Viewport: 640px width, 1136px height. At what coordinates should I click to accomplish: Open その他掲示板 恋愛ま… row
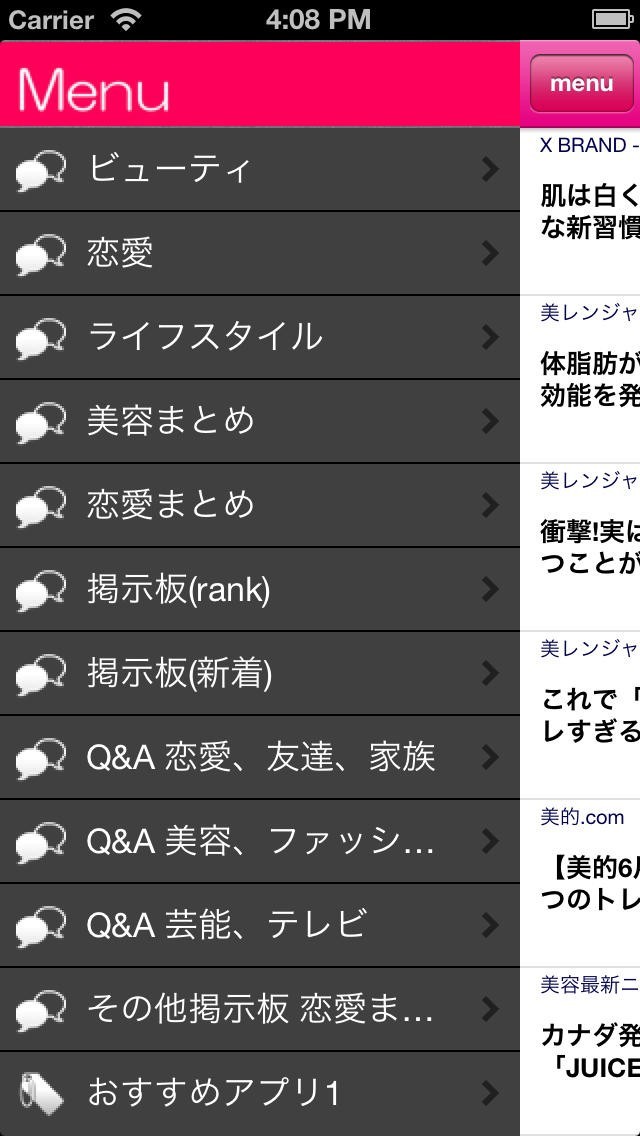(x=259, y=1010)
